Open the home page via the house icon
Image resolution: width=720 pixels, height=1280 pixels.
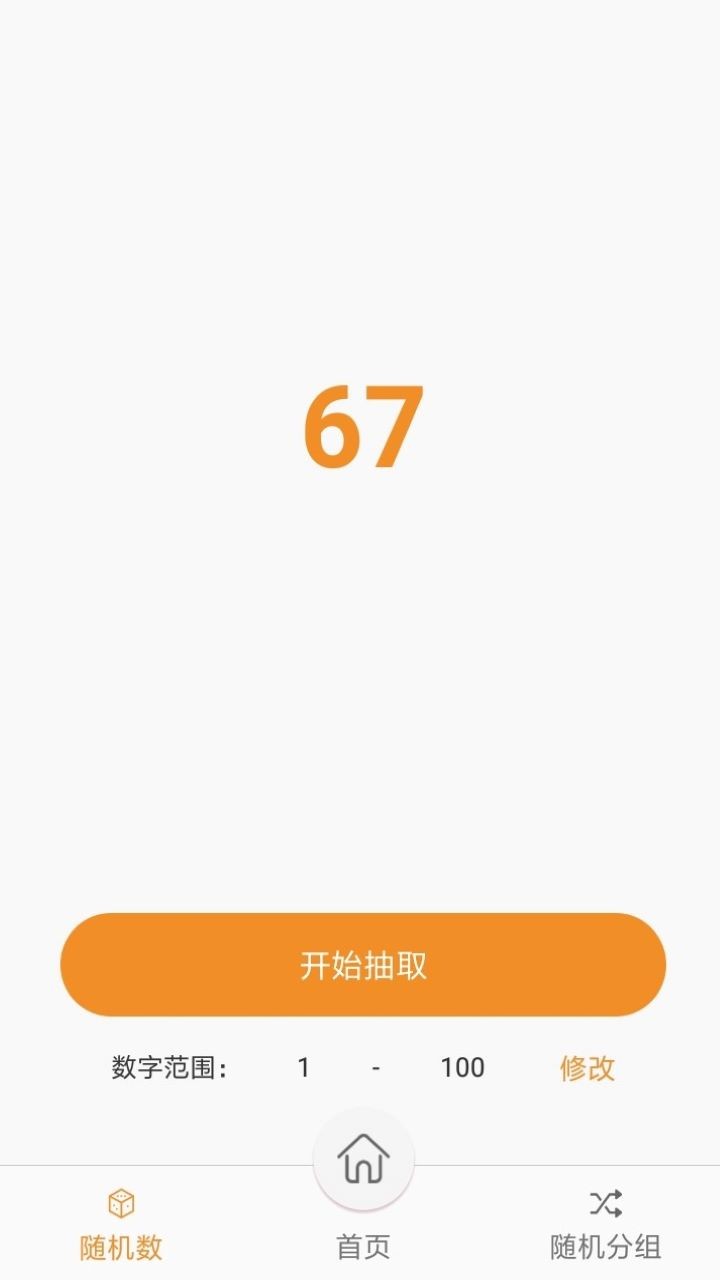click(x=362, y=1158)
